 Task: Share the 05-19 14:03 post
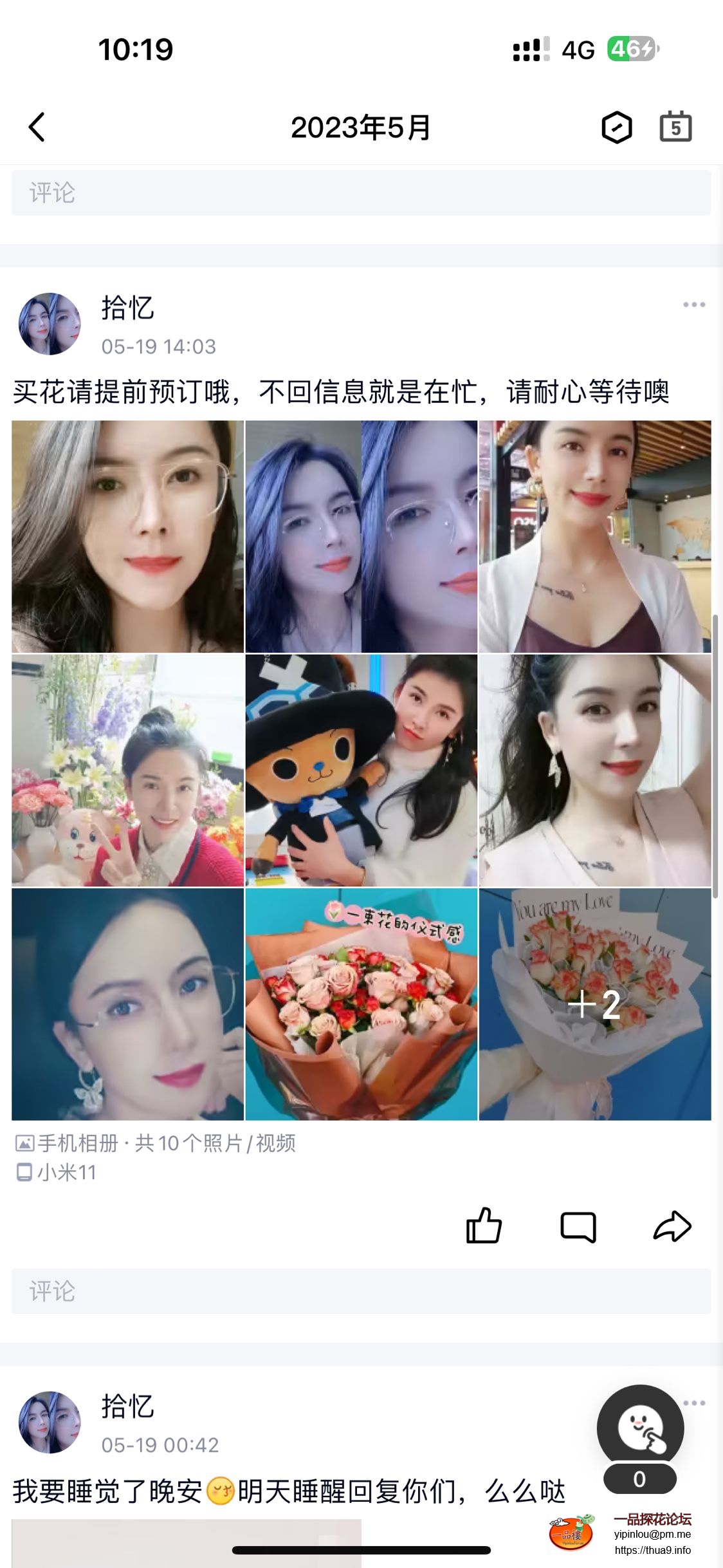(x=672, y=1226)
